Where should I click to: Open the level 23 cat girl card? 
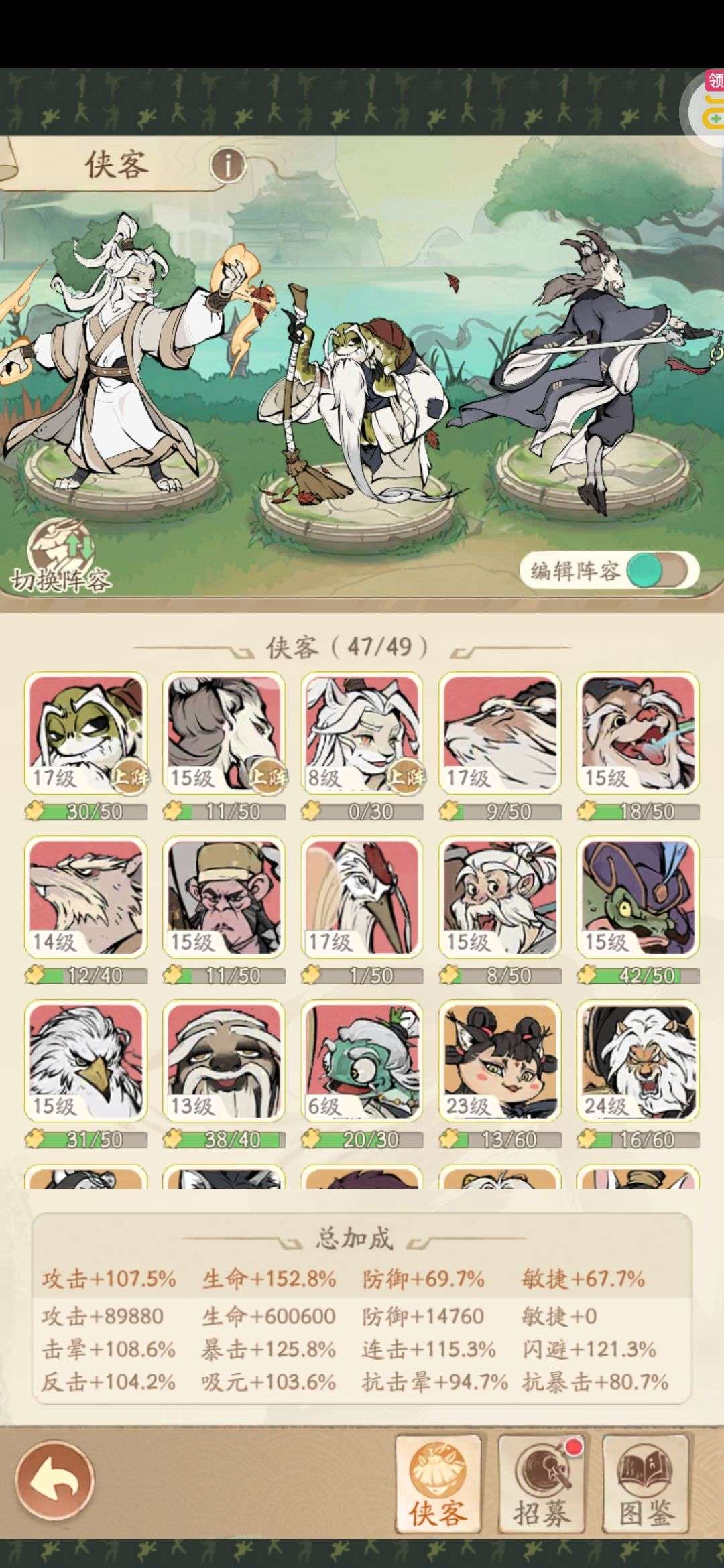point(500,1061)
